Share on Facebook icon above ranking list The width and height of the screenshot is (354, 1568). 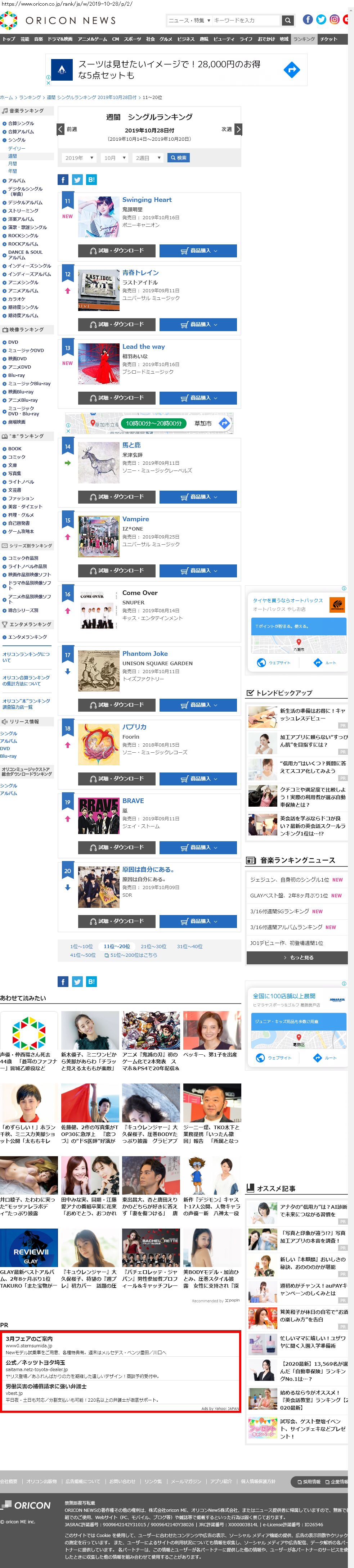click(x=63, y=180)
